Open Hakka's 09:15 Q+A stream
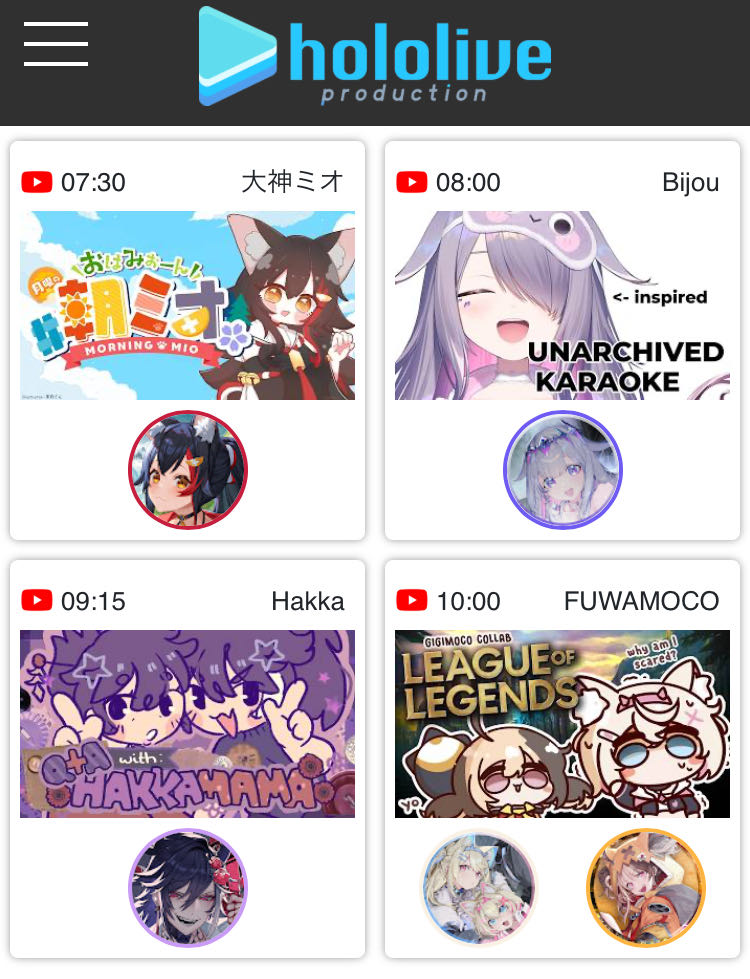Screen dimensions: 750x979 click(187, 723)
